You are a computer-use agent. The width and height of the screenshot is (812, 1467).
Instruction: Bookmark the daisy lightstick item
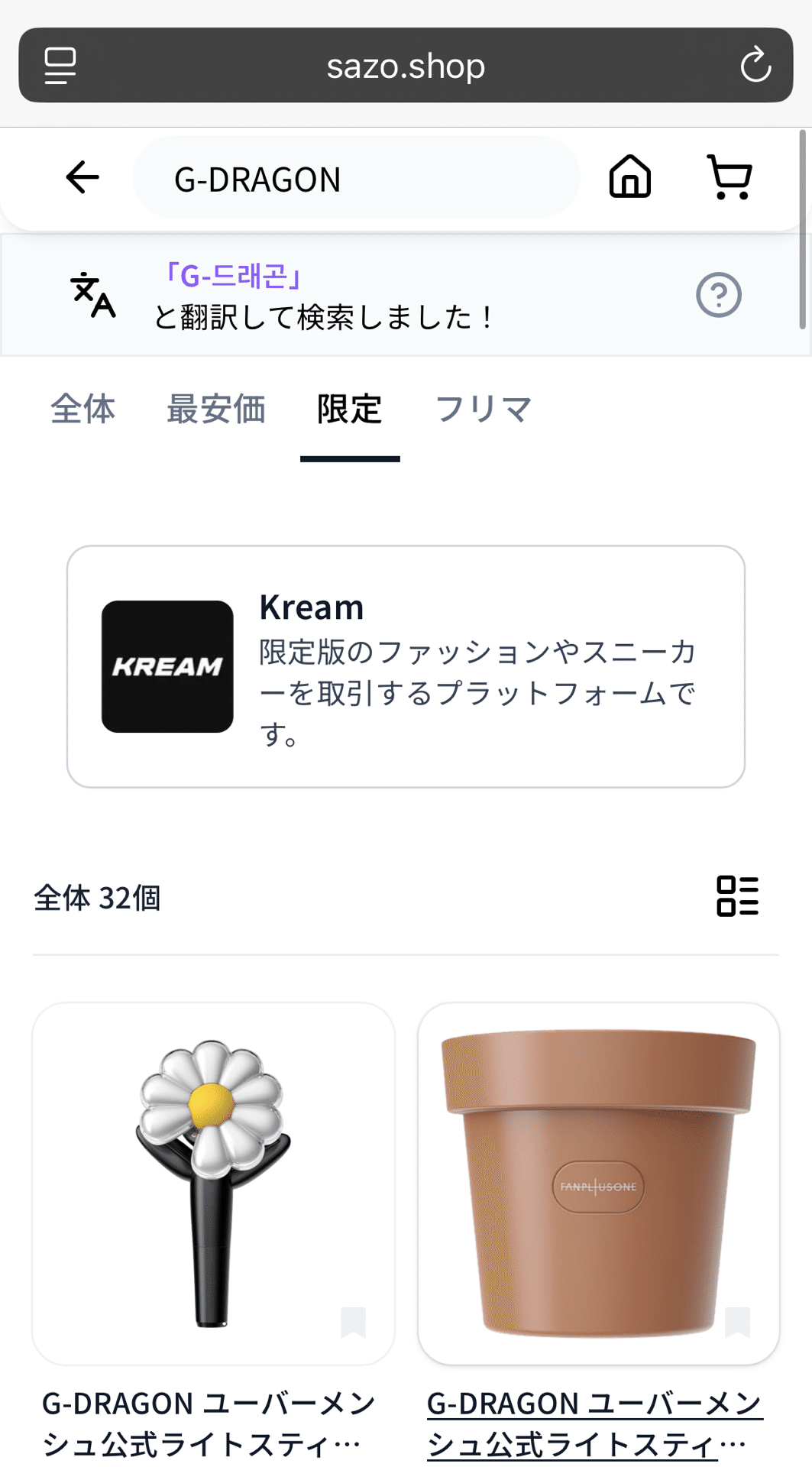click(x=353, y=1322)
